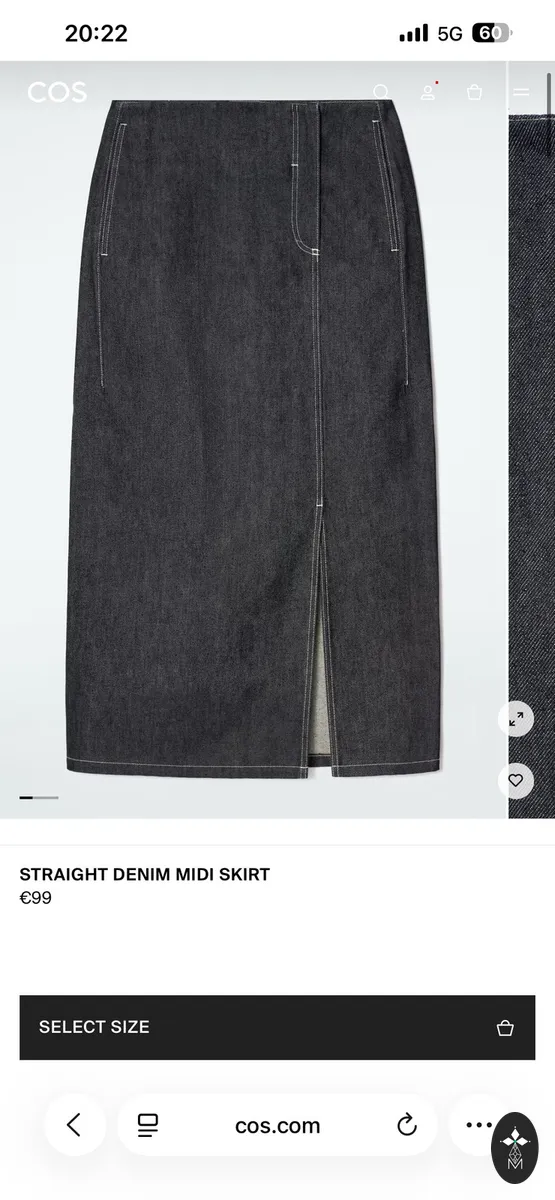The width and height of the screenshot is (555, 1200).
Task: Add the skirt to favourites
Action: pyautogui.click(x=516, y=781)
